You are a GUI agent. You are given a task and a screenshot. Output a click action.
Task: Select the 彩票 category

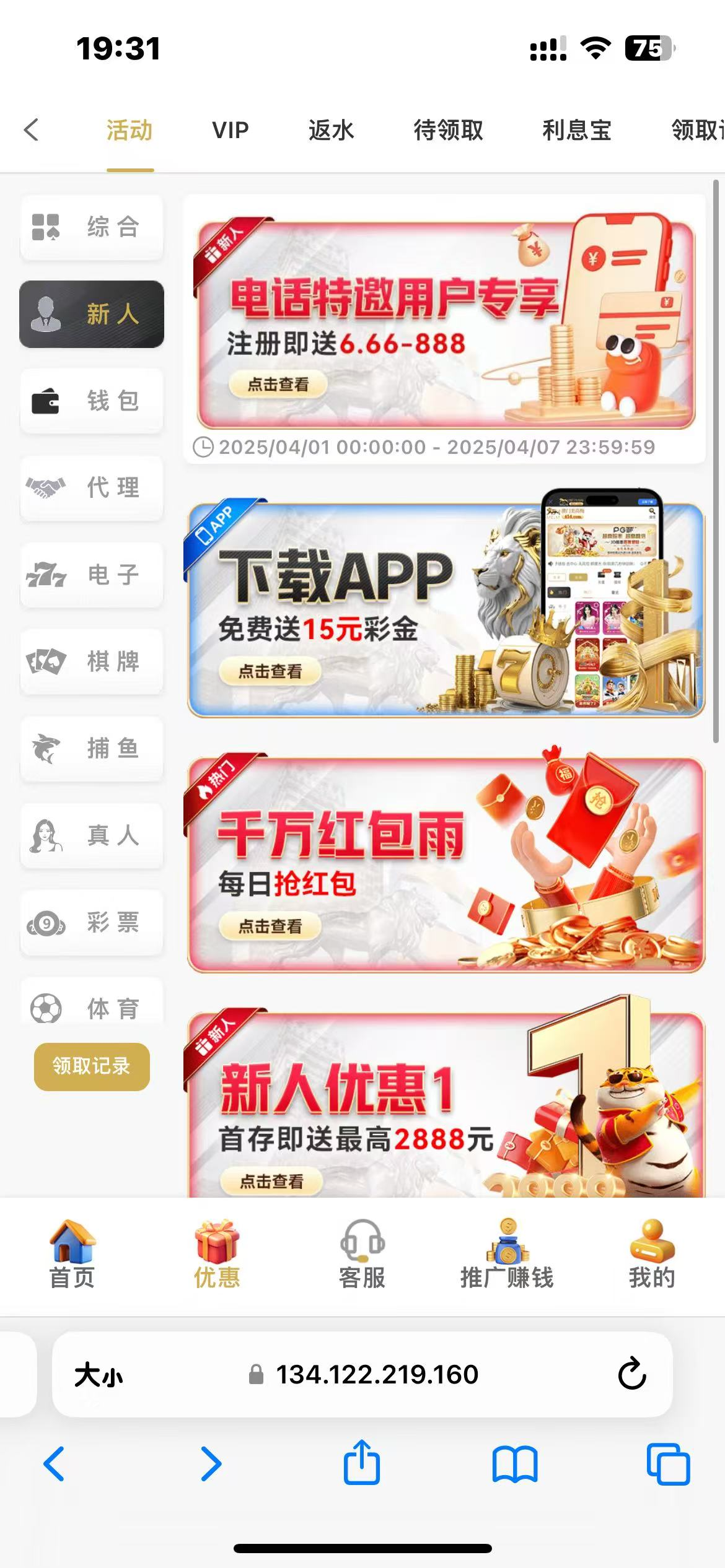tap(92, 923)
